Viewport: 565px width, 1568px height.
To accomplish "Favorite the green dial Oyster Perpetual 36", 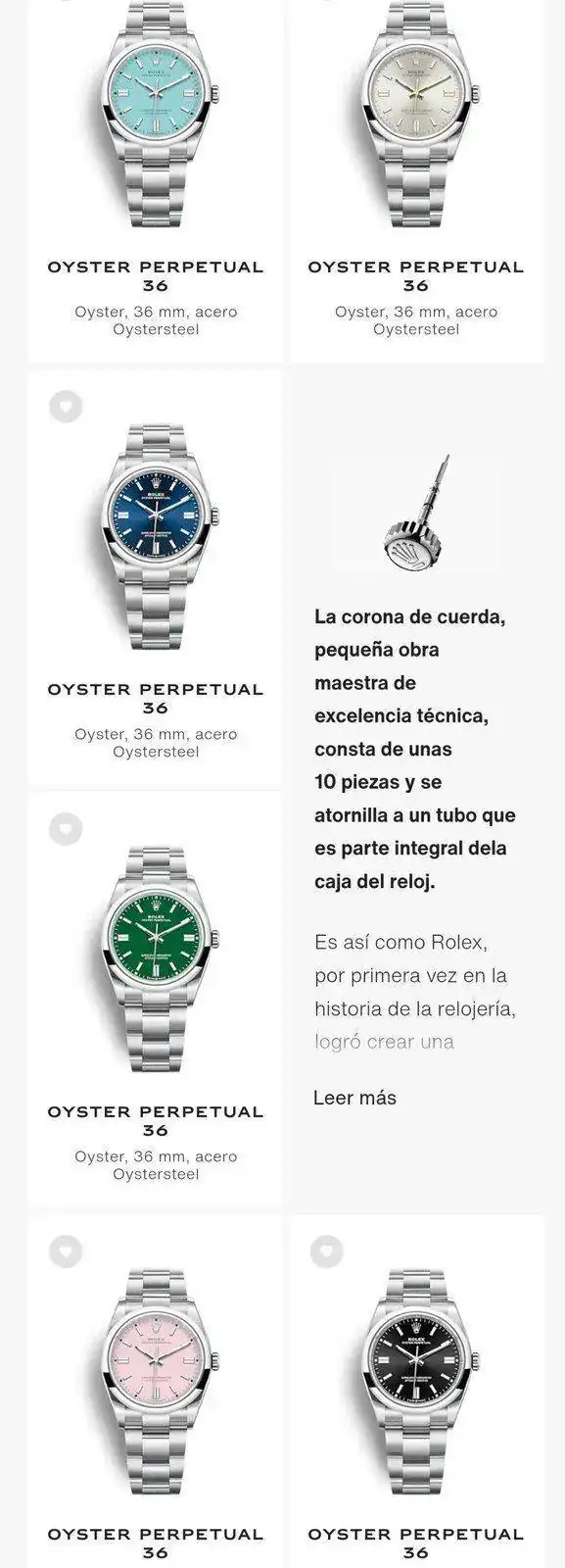I will [66, 828].
